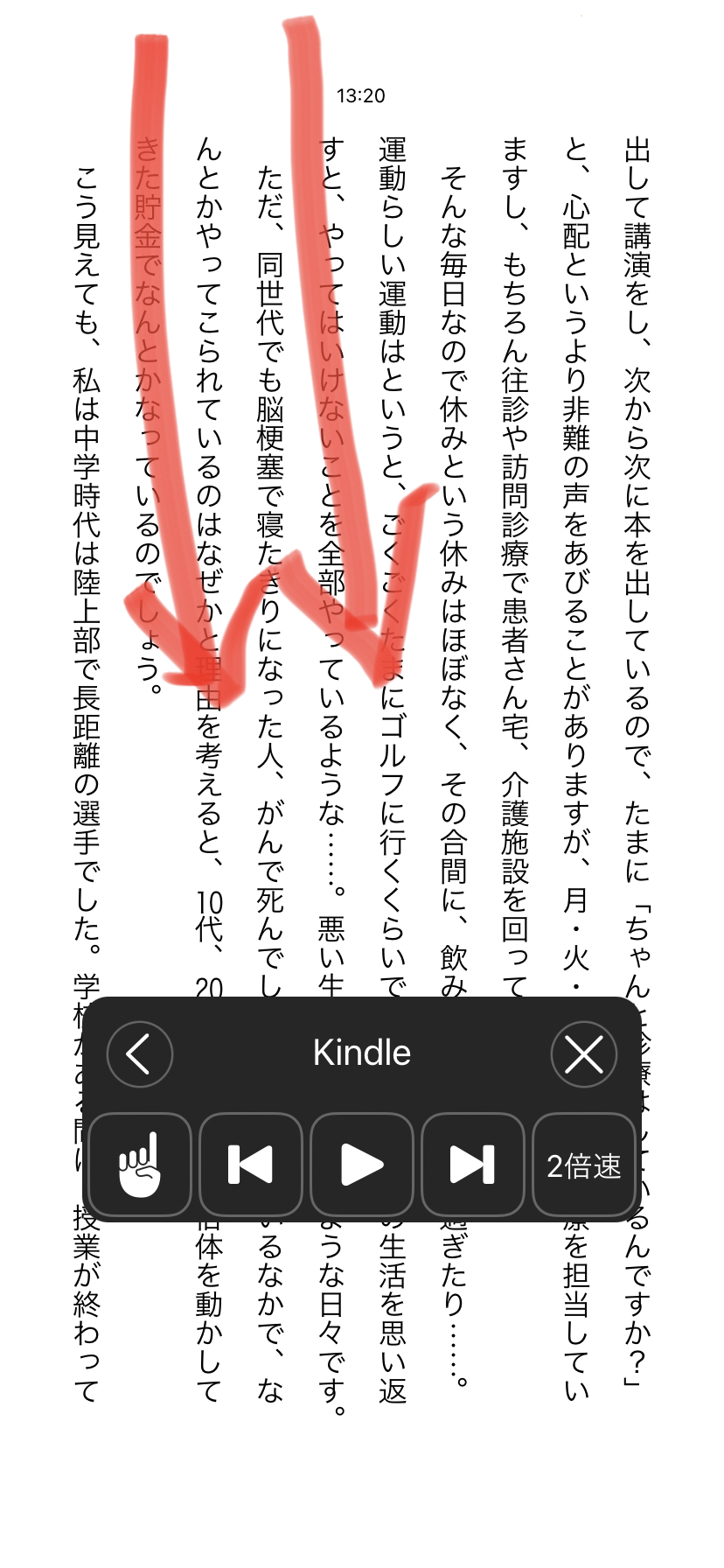Skip to the next item
Viewport: 724px width, 1568px height.
(473, 1165)
